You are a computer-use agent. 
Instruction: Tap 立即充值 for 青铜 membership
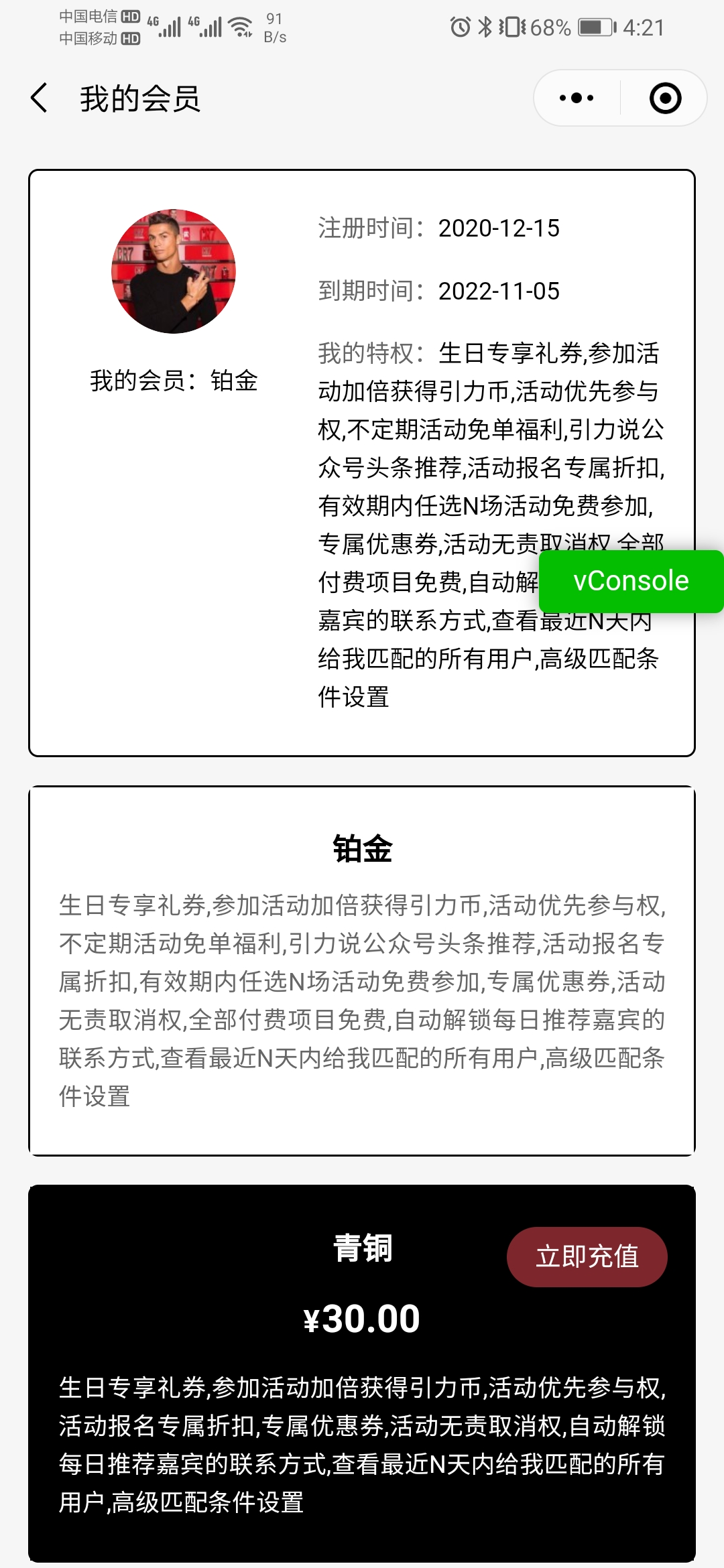(x=587, y=1256)
